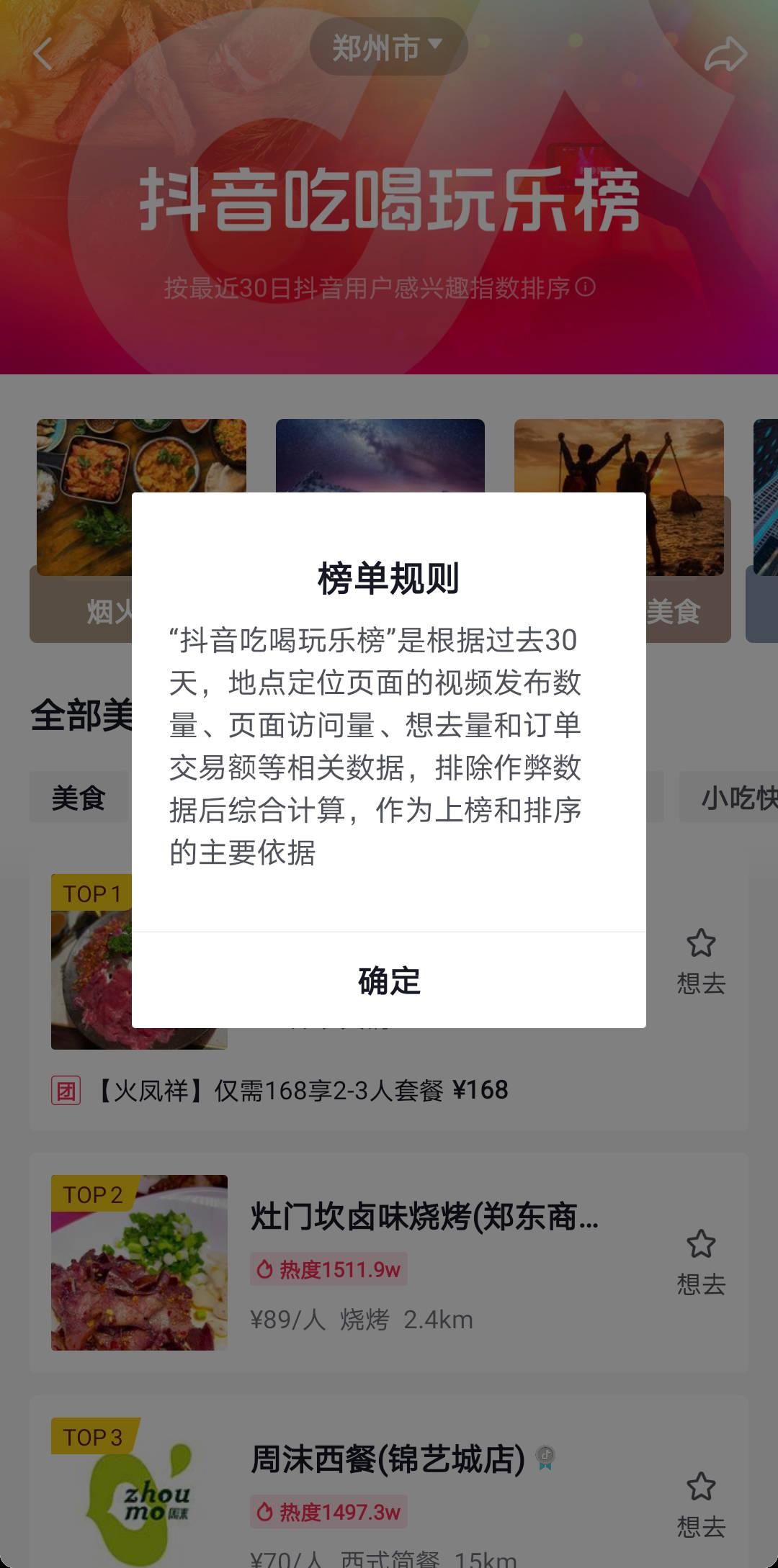Open the ranking info icon beside 指数排序
778x1568 pixels.
[586, 287]
